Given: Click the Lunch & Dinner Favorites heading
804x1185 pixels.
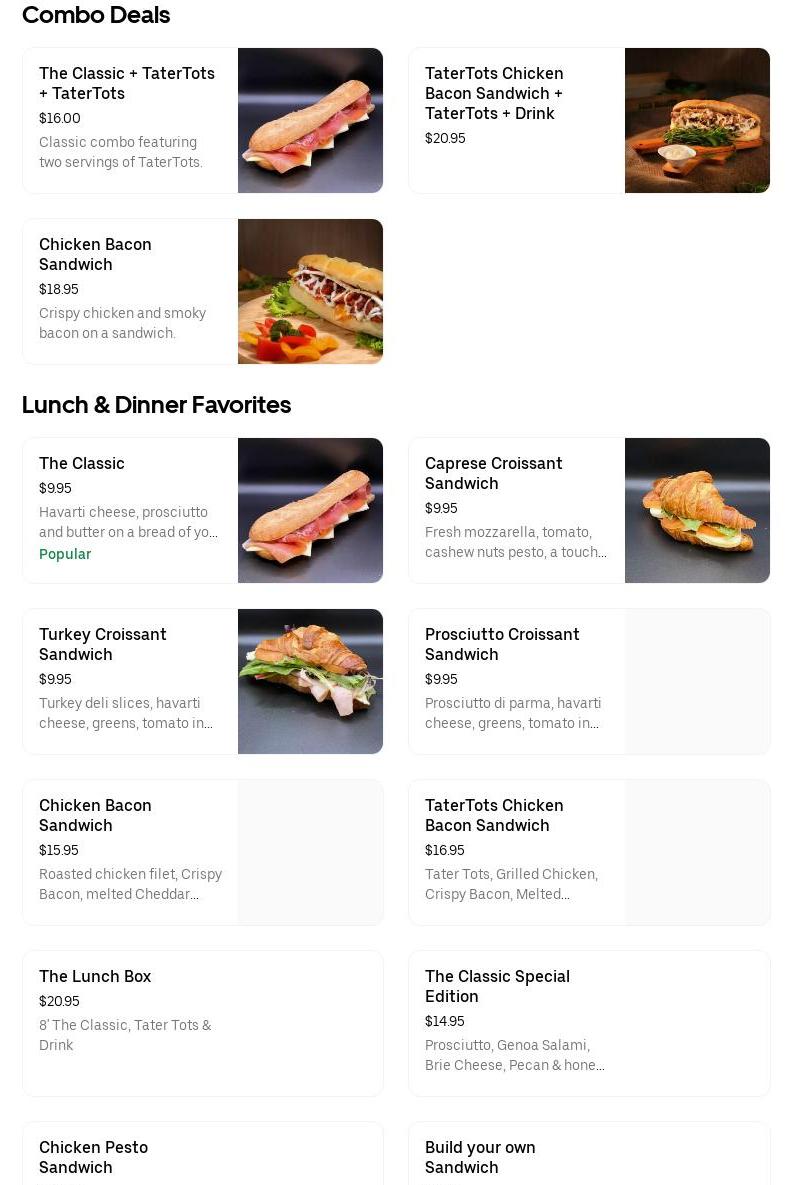Looking at the screenshot, I should 156,405.
